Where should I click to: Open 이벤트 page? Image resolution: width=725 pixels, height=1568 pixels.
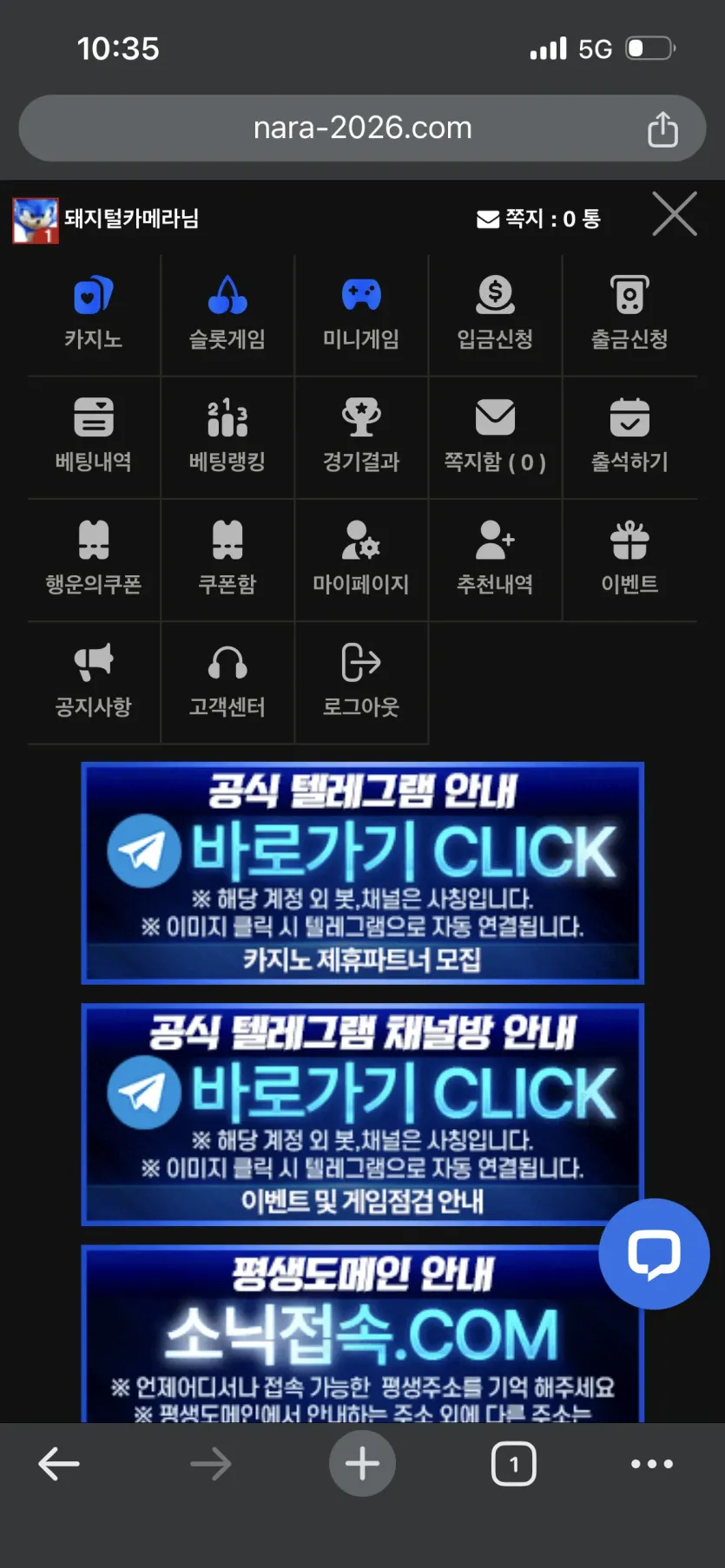click(629, 559)
